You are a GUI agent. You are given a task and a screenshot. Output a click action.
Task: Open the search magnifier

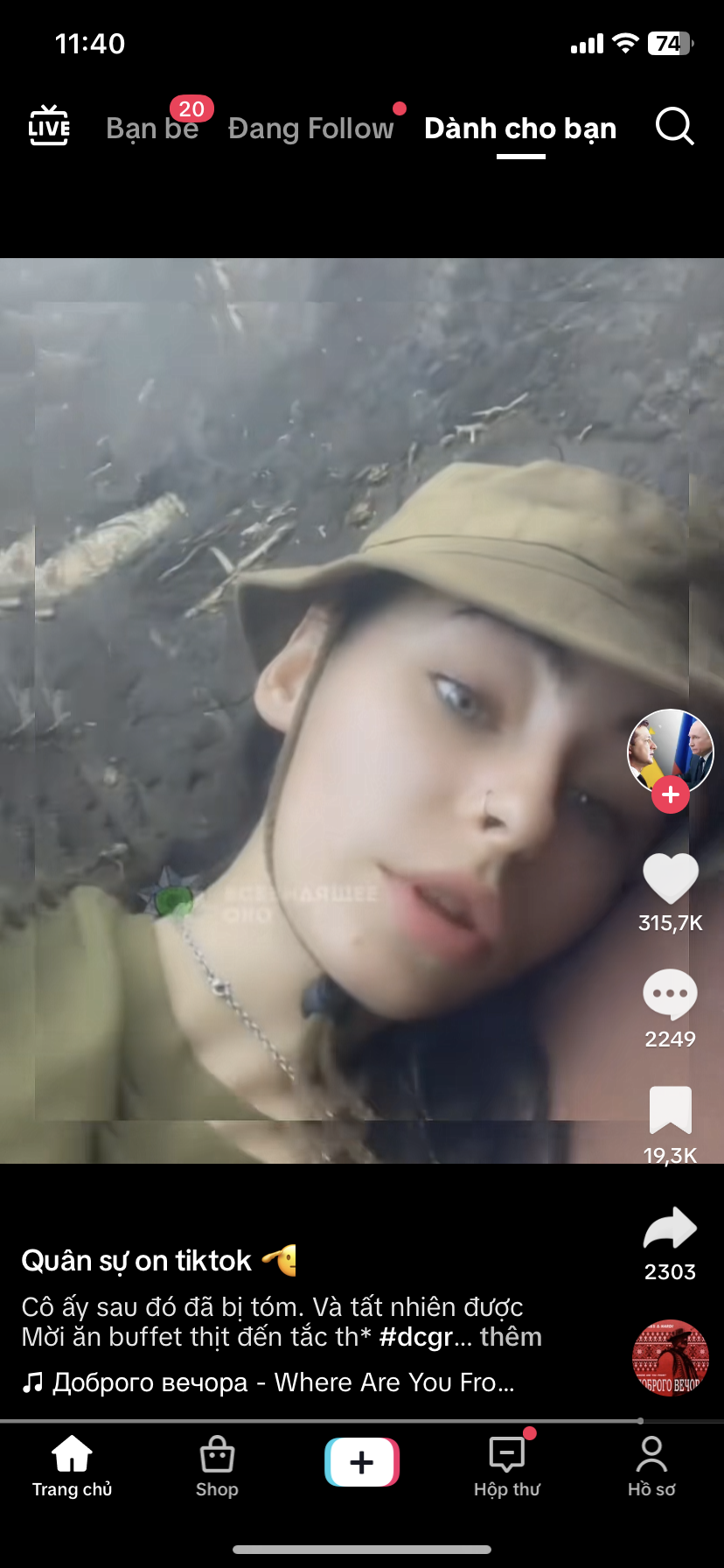674,127
